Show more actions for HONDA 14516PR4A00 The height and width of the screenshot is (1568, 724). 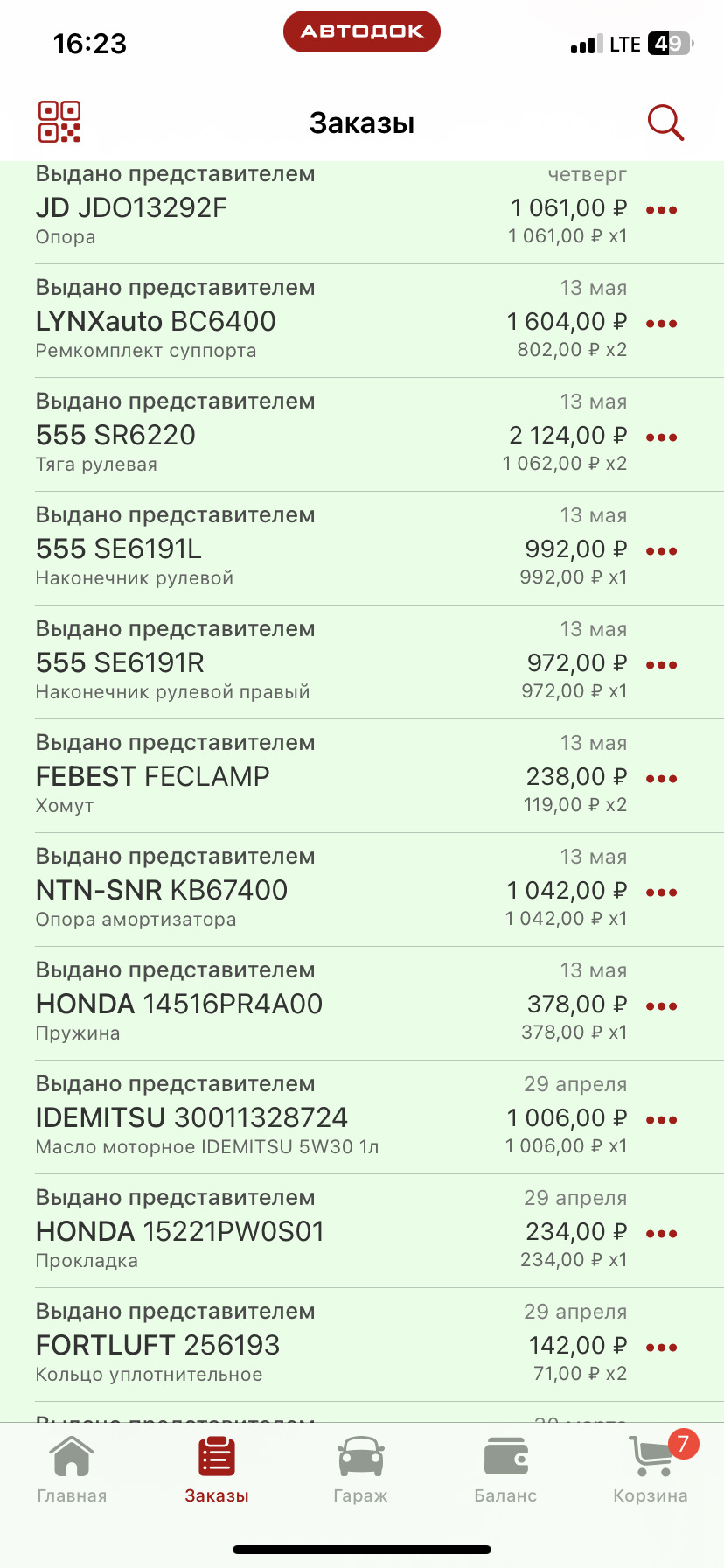pos(661,1006)
